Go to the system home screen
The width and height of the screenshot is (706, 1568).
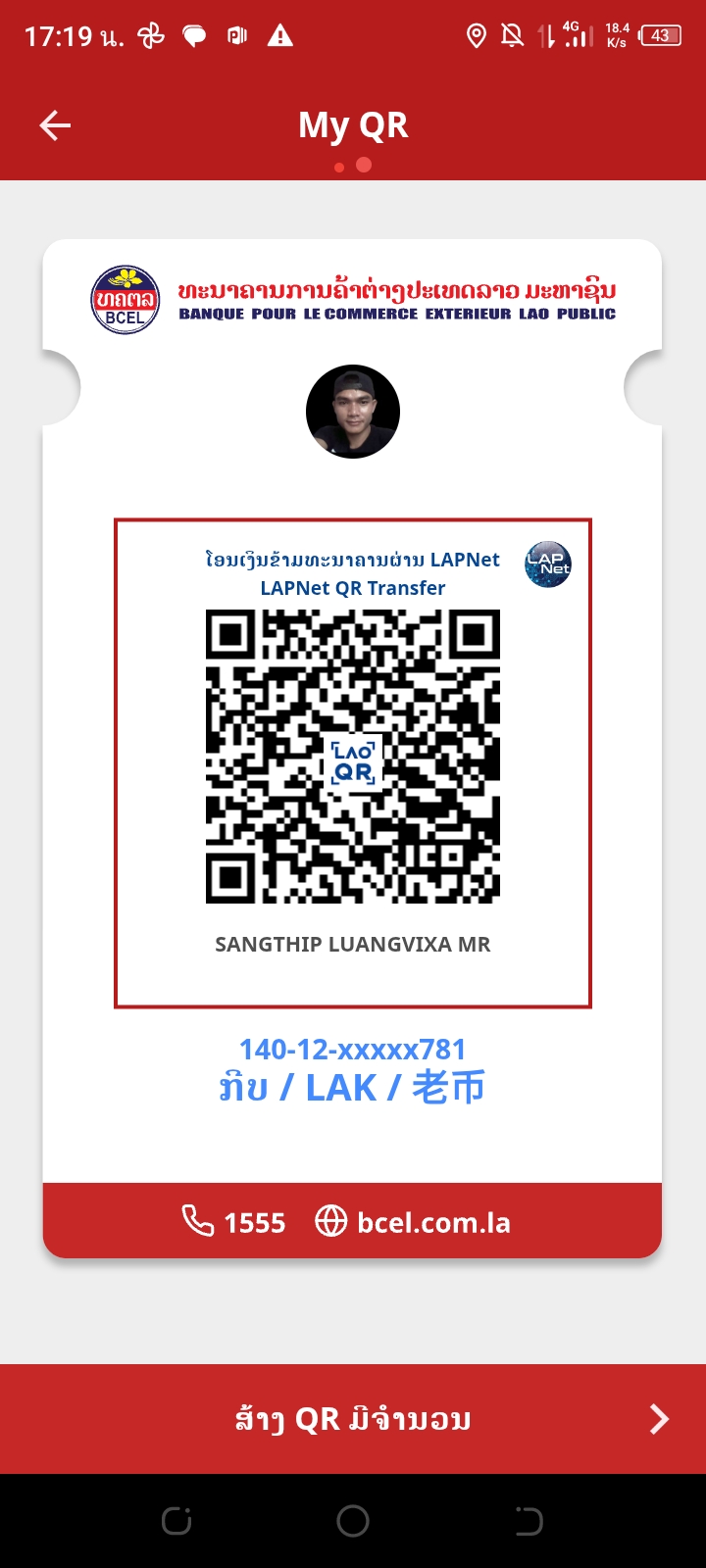[353, 1521]
